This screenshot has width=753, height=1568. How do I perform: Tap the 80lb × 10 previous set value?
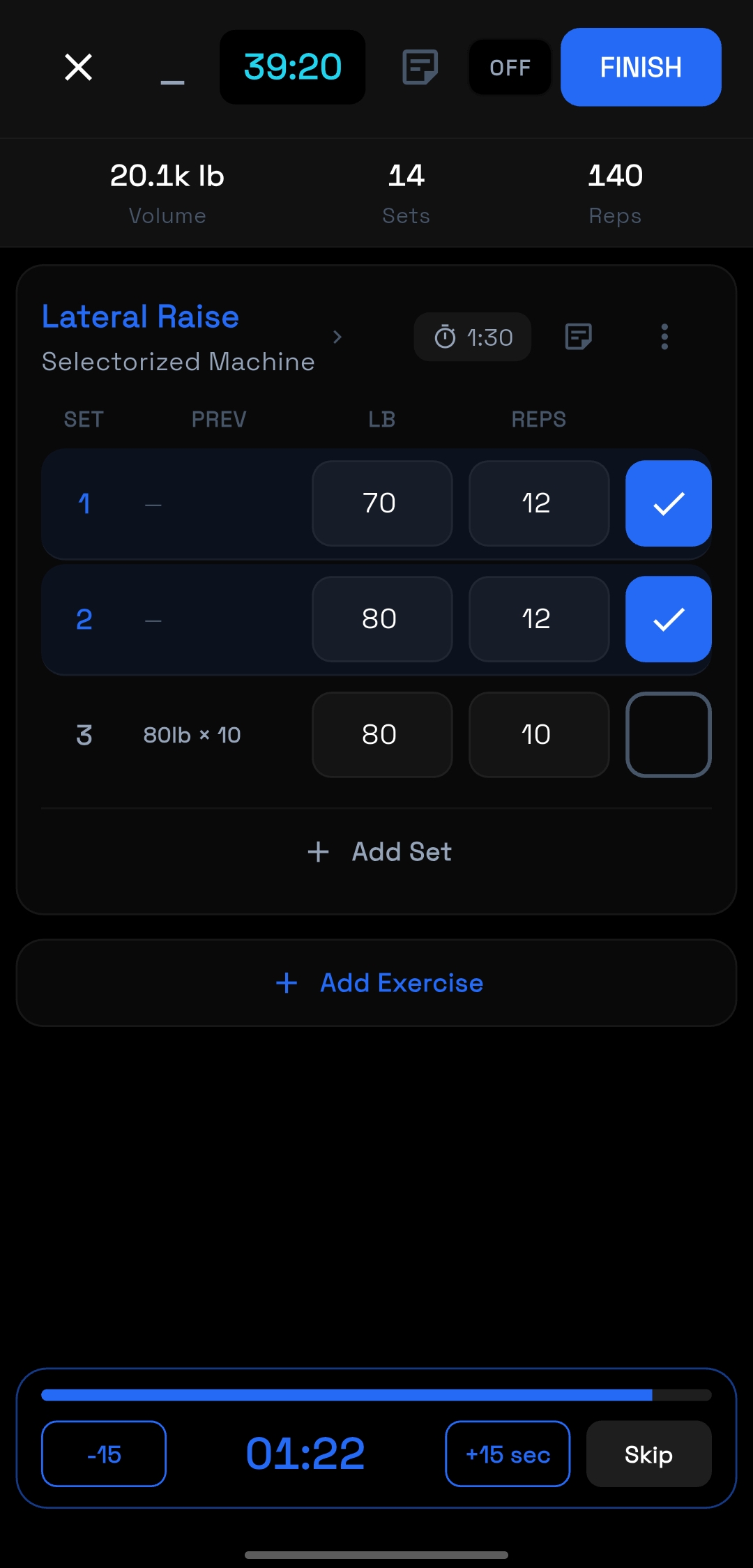192,734
